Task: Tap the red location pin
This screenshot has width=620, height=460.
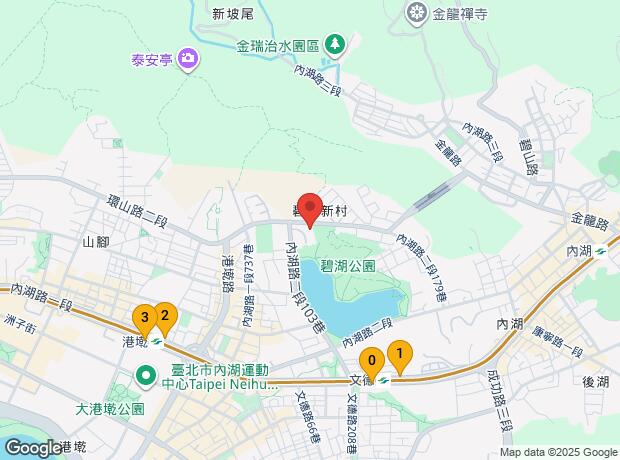Action: pos(310,208)
